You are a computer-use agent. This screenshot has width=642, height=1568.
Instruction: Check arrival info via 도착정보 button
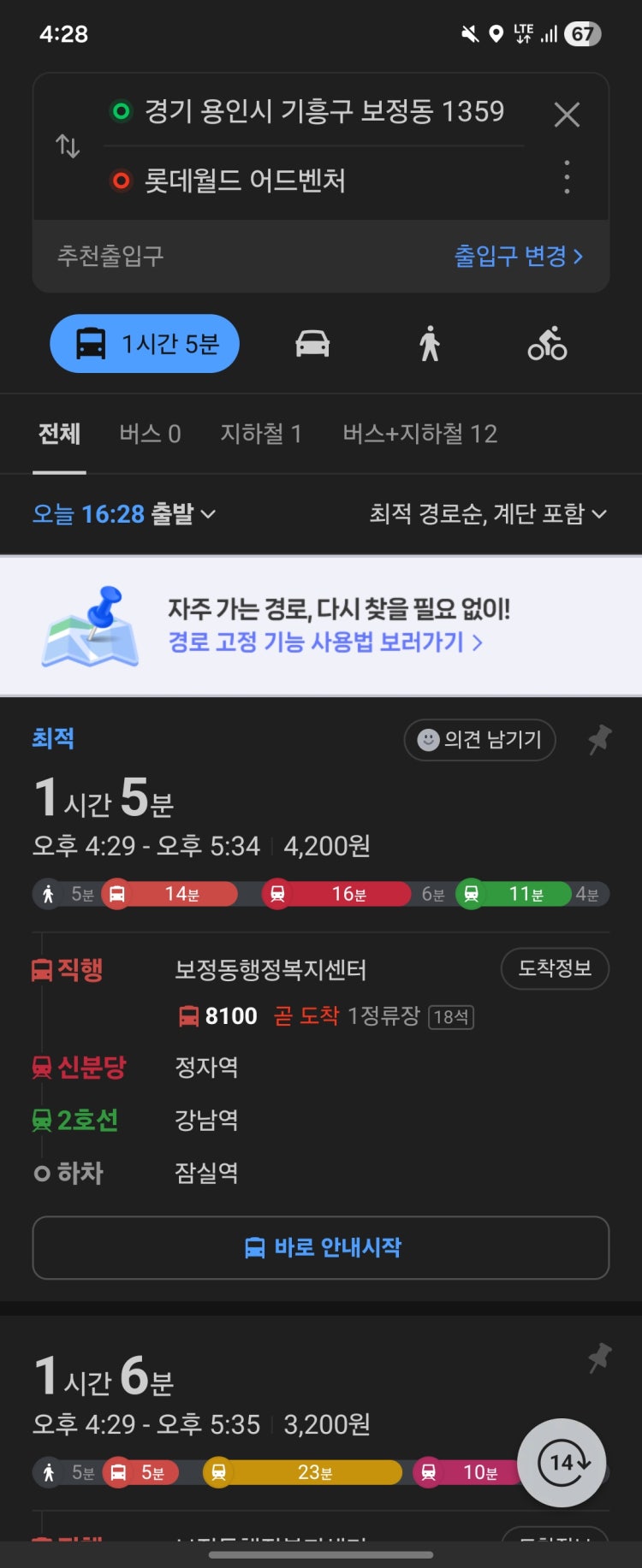[555, 969]
